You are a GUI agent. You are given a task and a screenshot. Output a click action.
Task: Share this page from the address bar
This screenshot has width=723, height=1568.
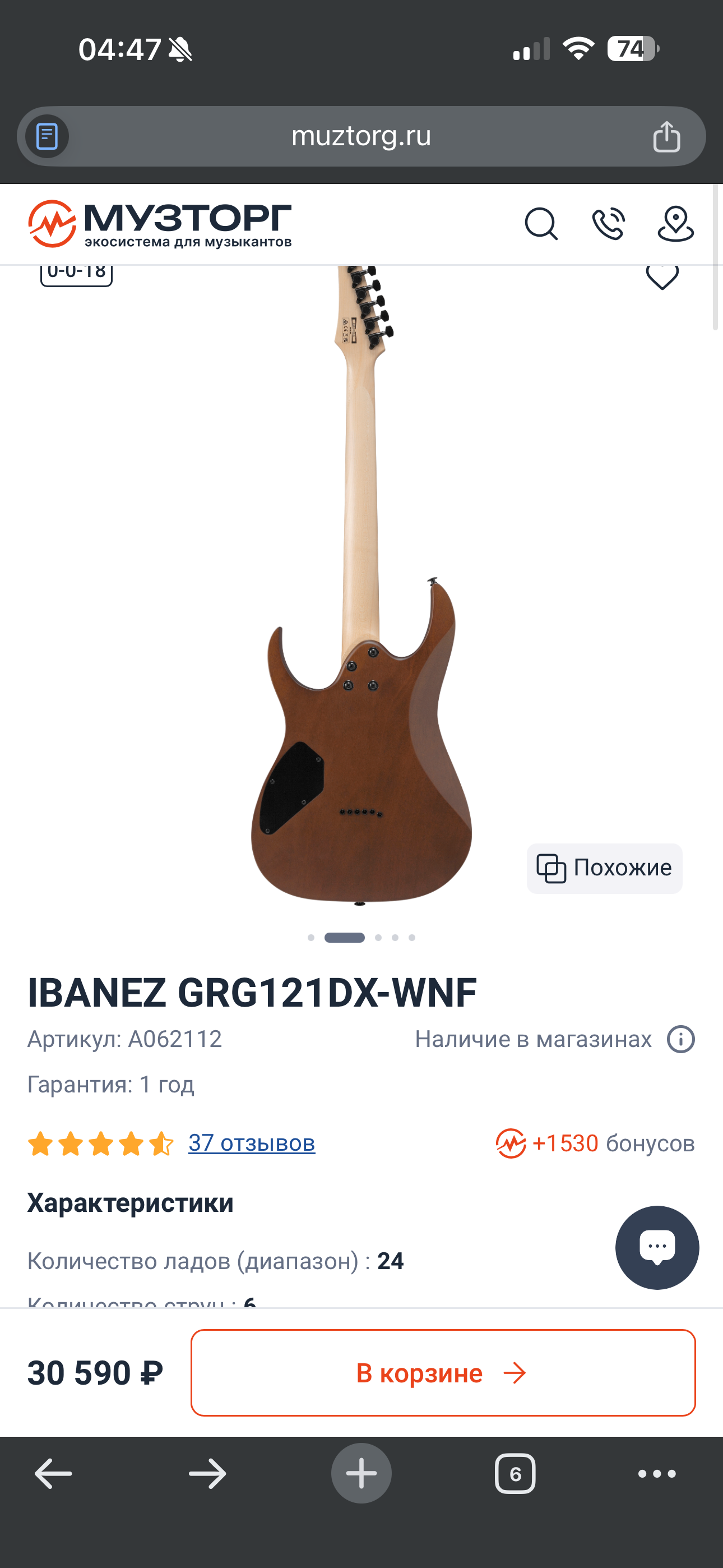pyautogui.click(x=666, y=136)
